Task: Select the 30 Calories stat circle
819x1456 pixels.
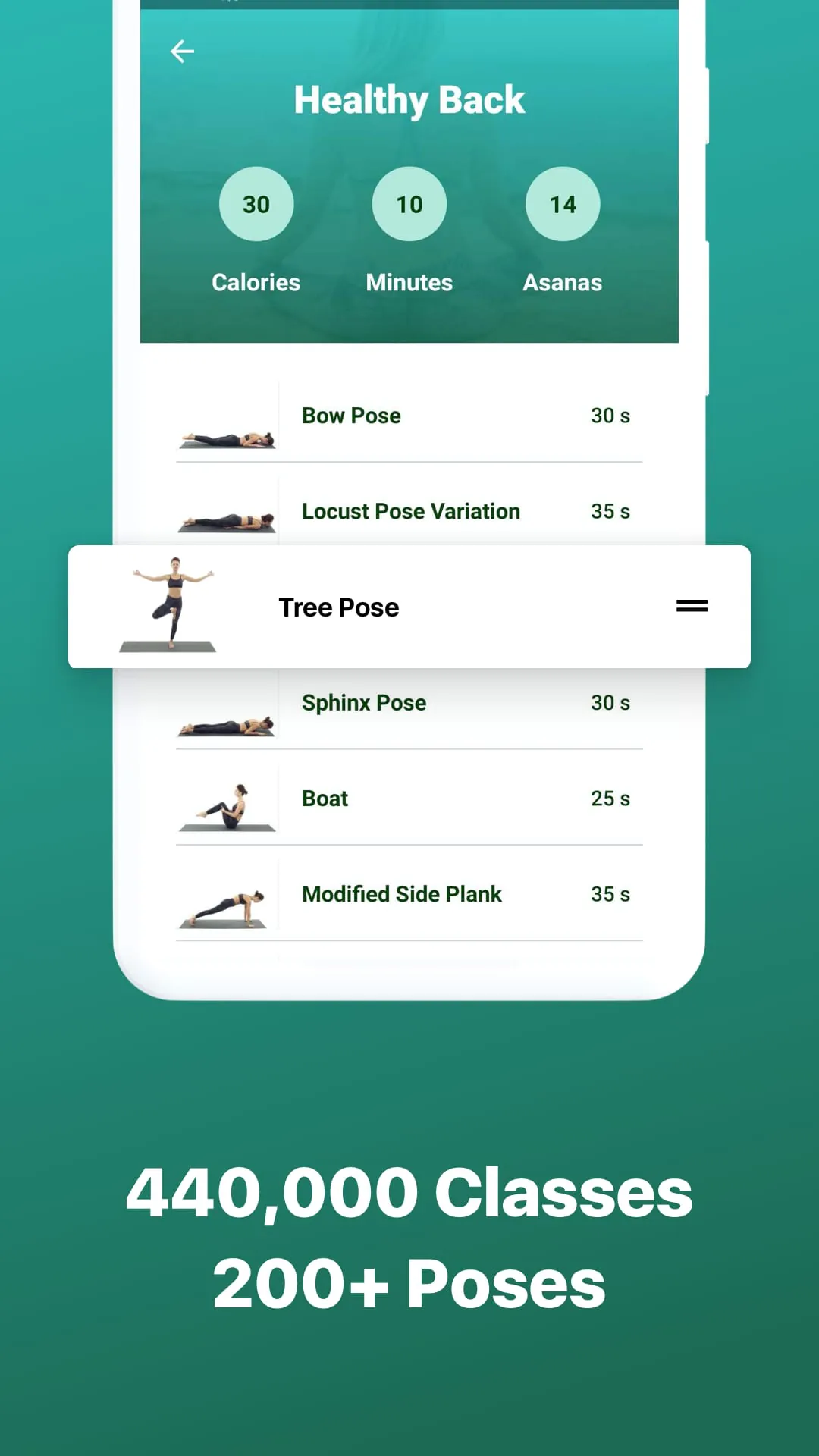Action: (x=256, y=203)
